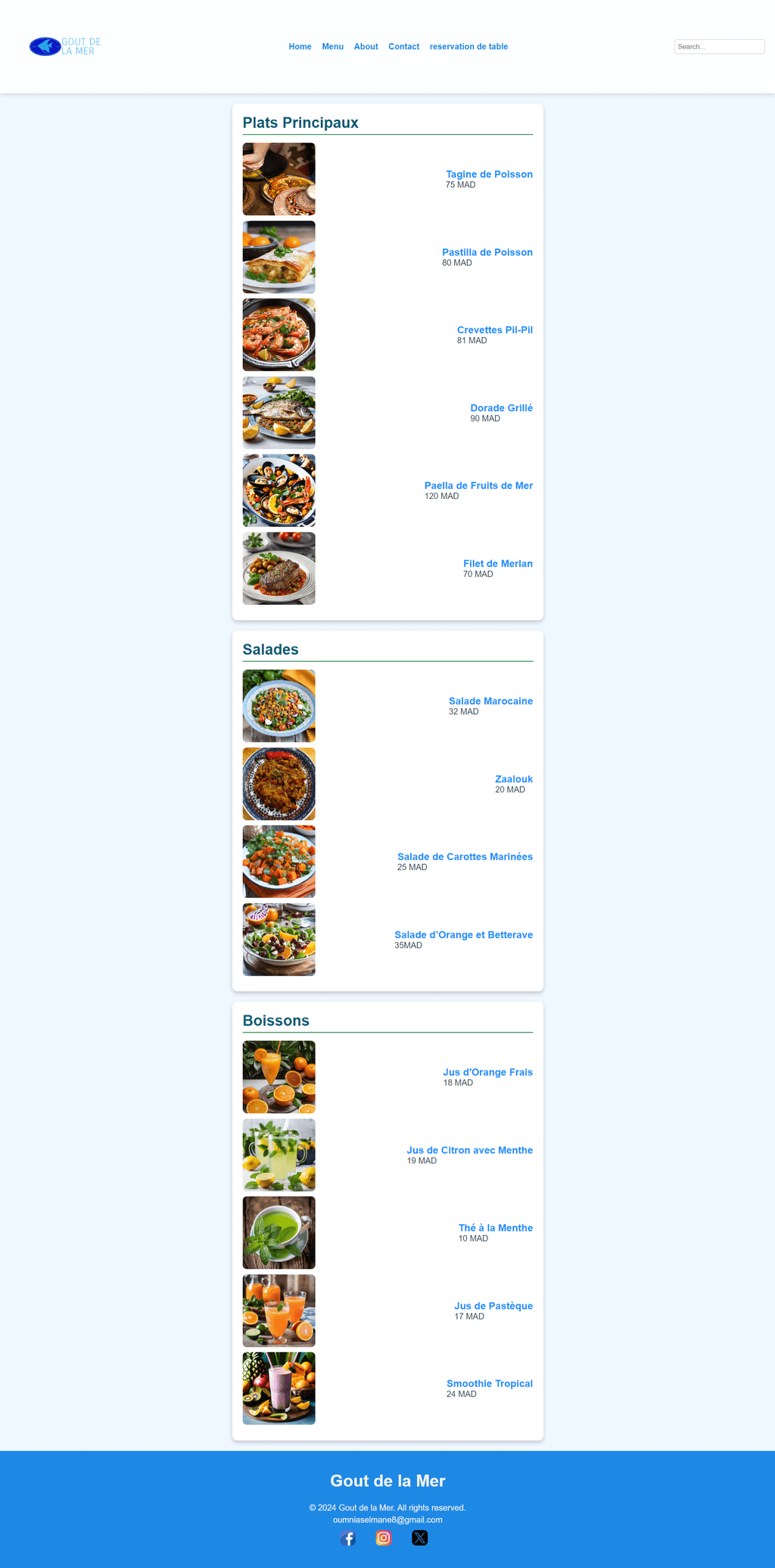Open Crevettes Pil-Pil dish
Screen dimensions: 775x1568
494,330
